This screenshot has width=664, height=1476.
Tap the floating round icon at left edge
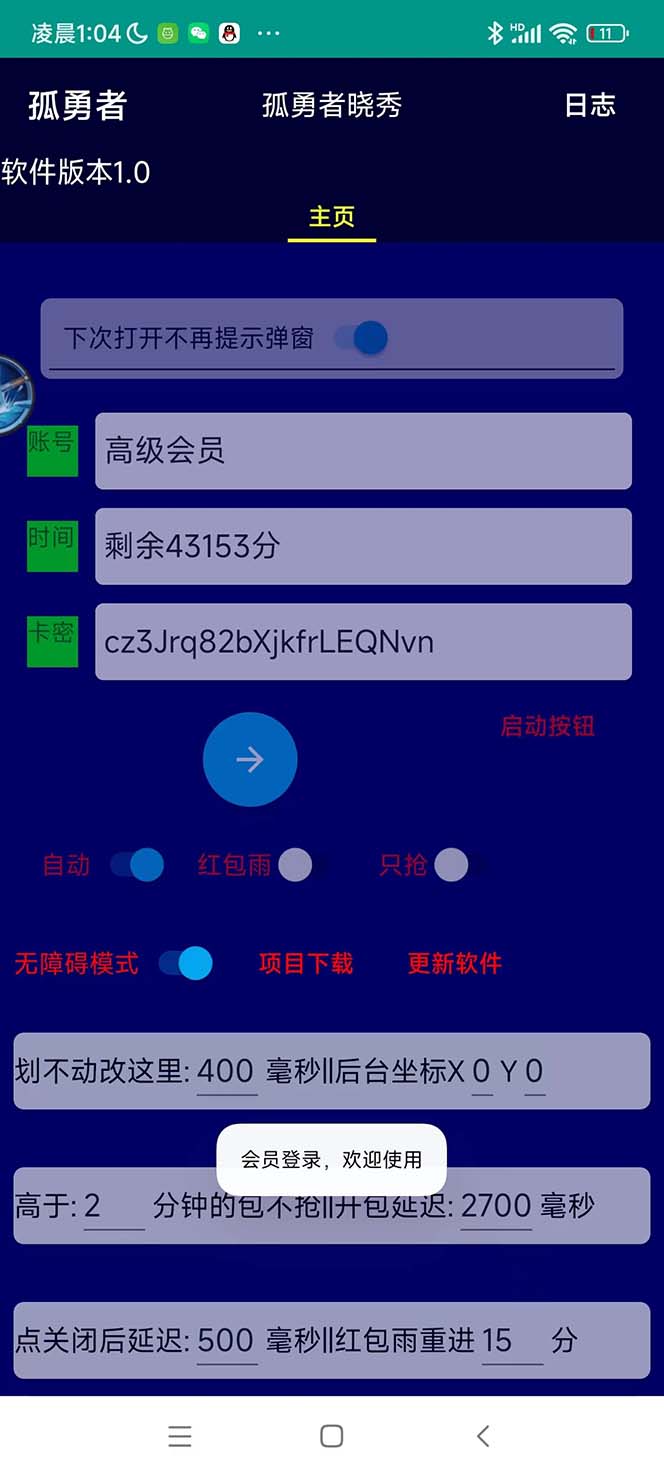point(12,394)
